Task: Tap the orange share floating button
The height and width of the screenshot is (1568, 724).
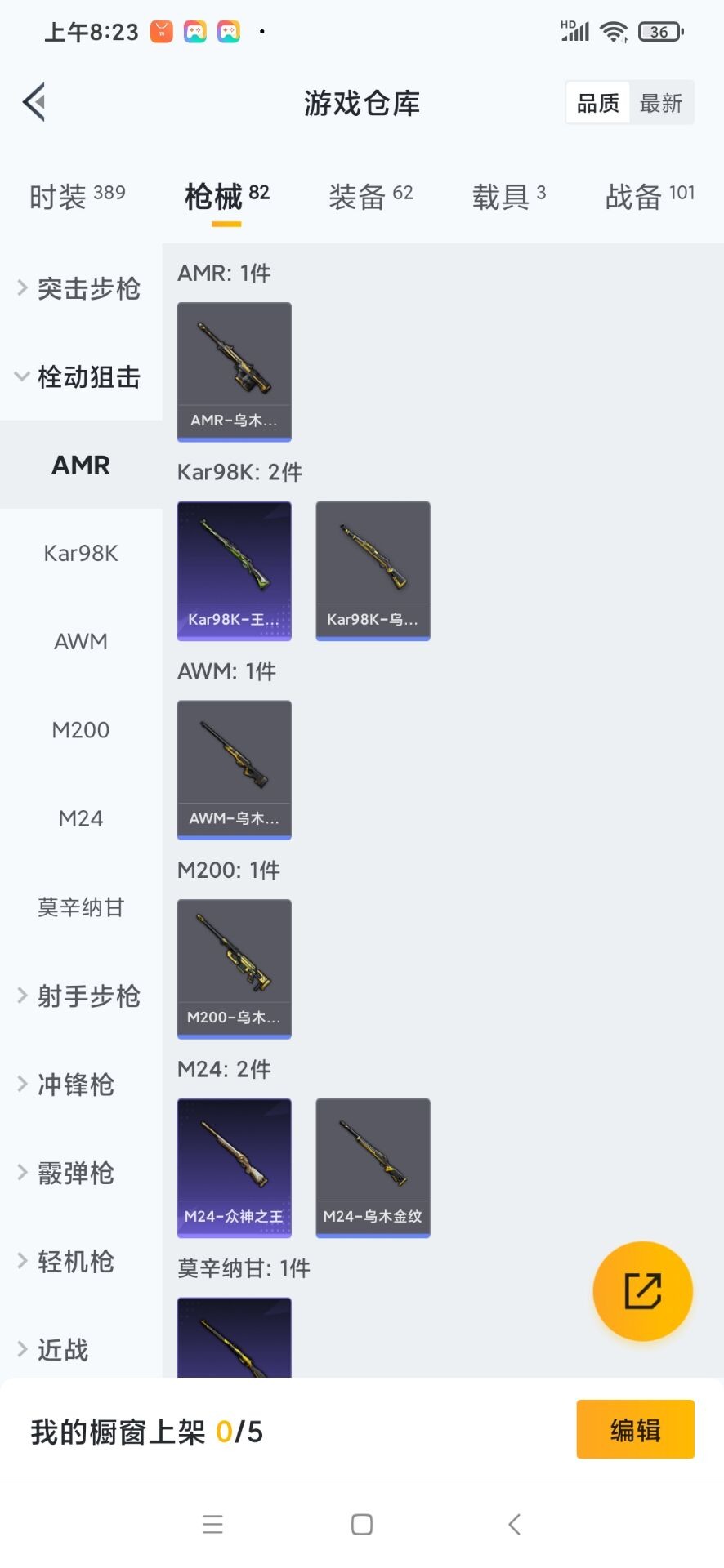Action: (x=642, y=1291)
